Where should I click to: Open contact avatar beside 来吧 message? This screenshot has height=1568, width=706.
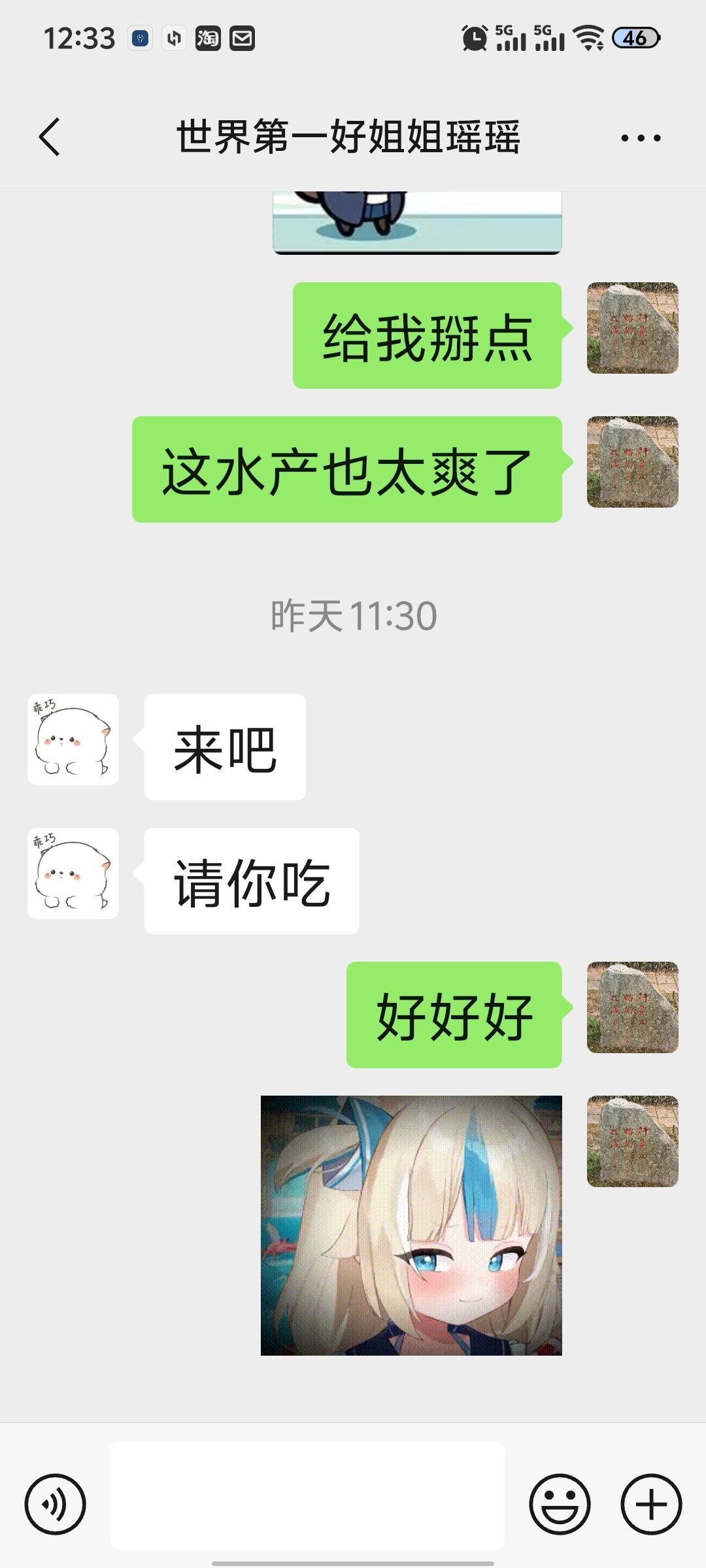73,740
